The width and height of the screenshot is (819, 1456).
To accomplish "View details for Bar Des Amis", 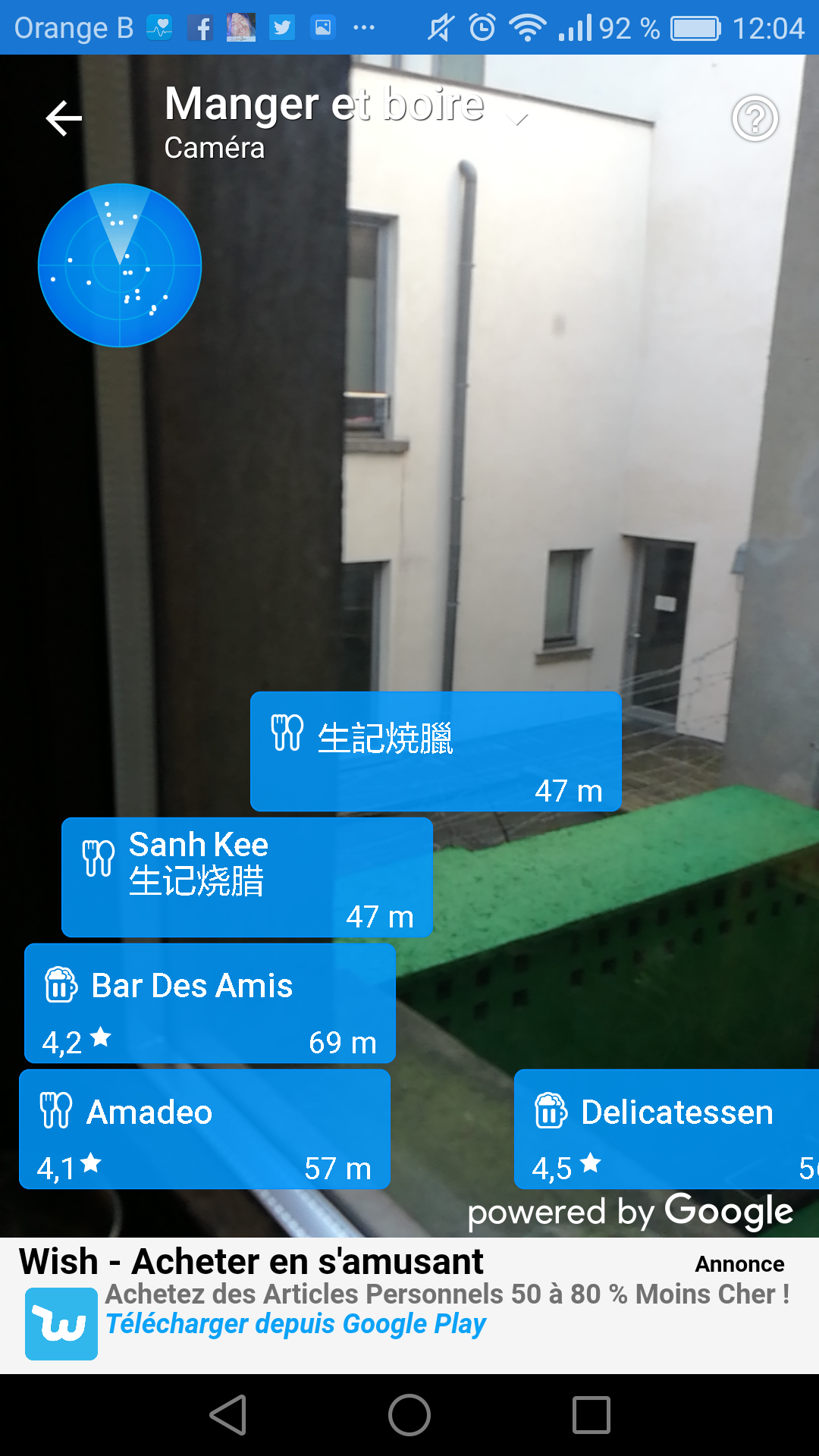I will pos(209,1003).
